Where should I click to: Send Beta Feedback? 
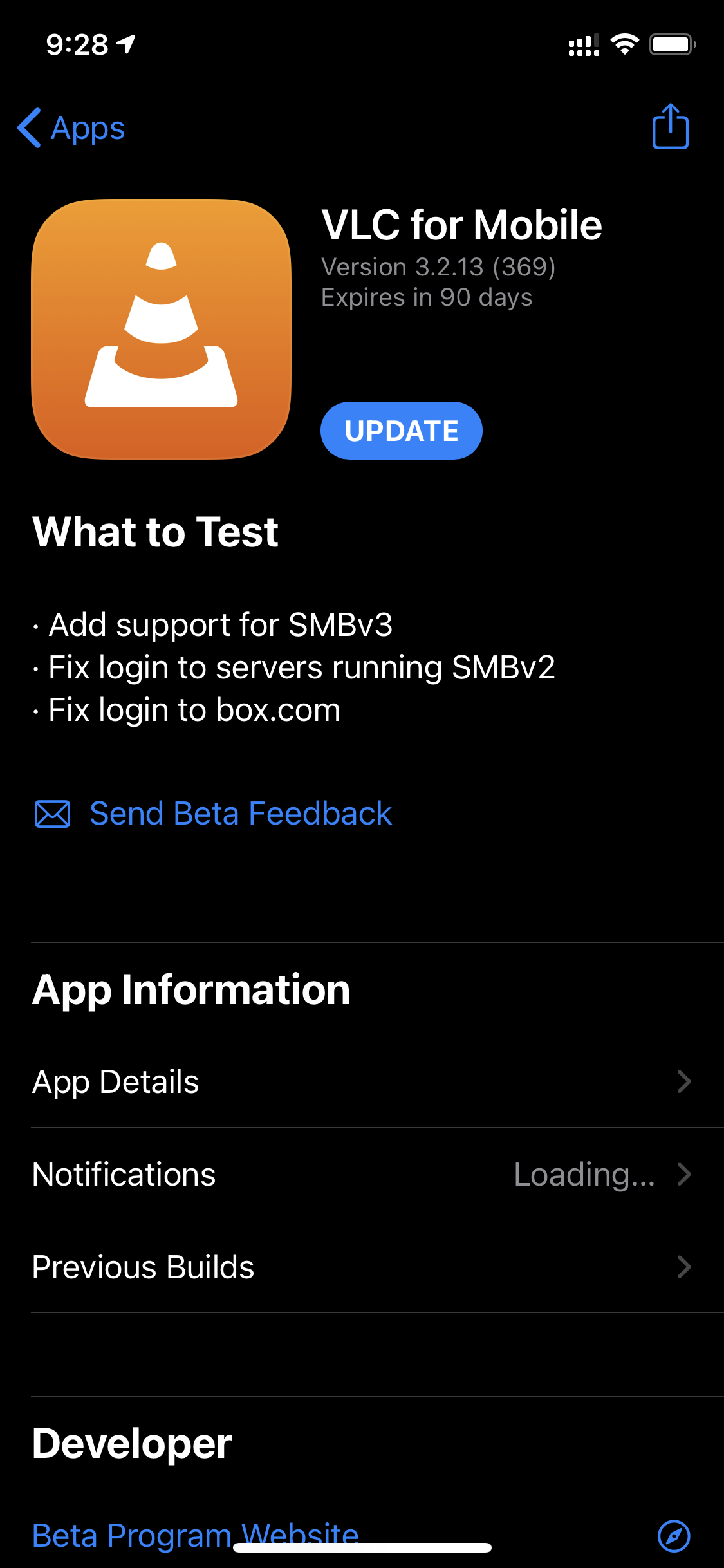point(213,814)
